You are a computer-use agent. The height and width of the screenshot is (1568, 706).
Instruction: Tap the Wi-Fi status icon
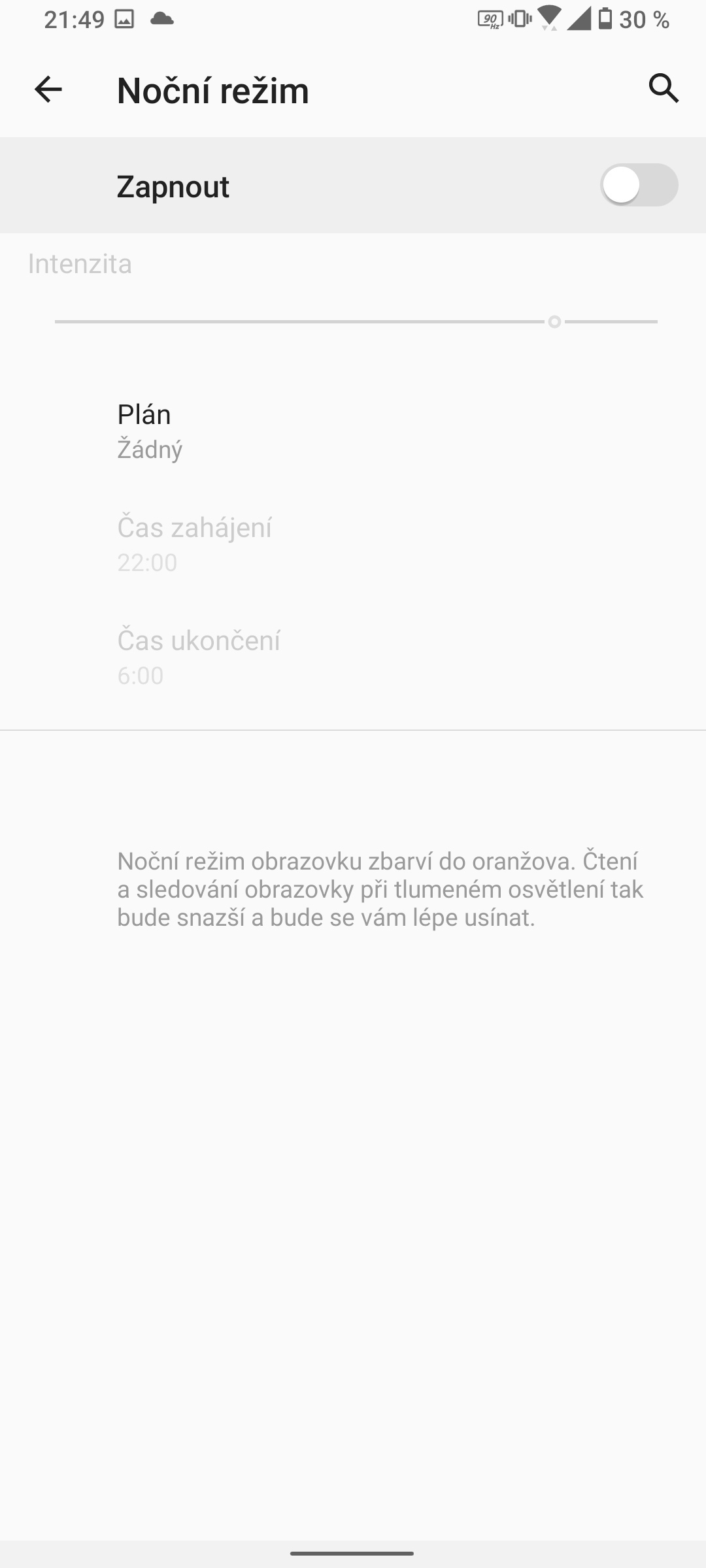pos(549,18)
